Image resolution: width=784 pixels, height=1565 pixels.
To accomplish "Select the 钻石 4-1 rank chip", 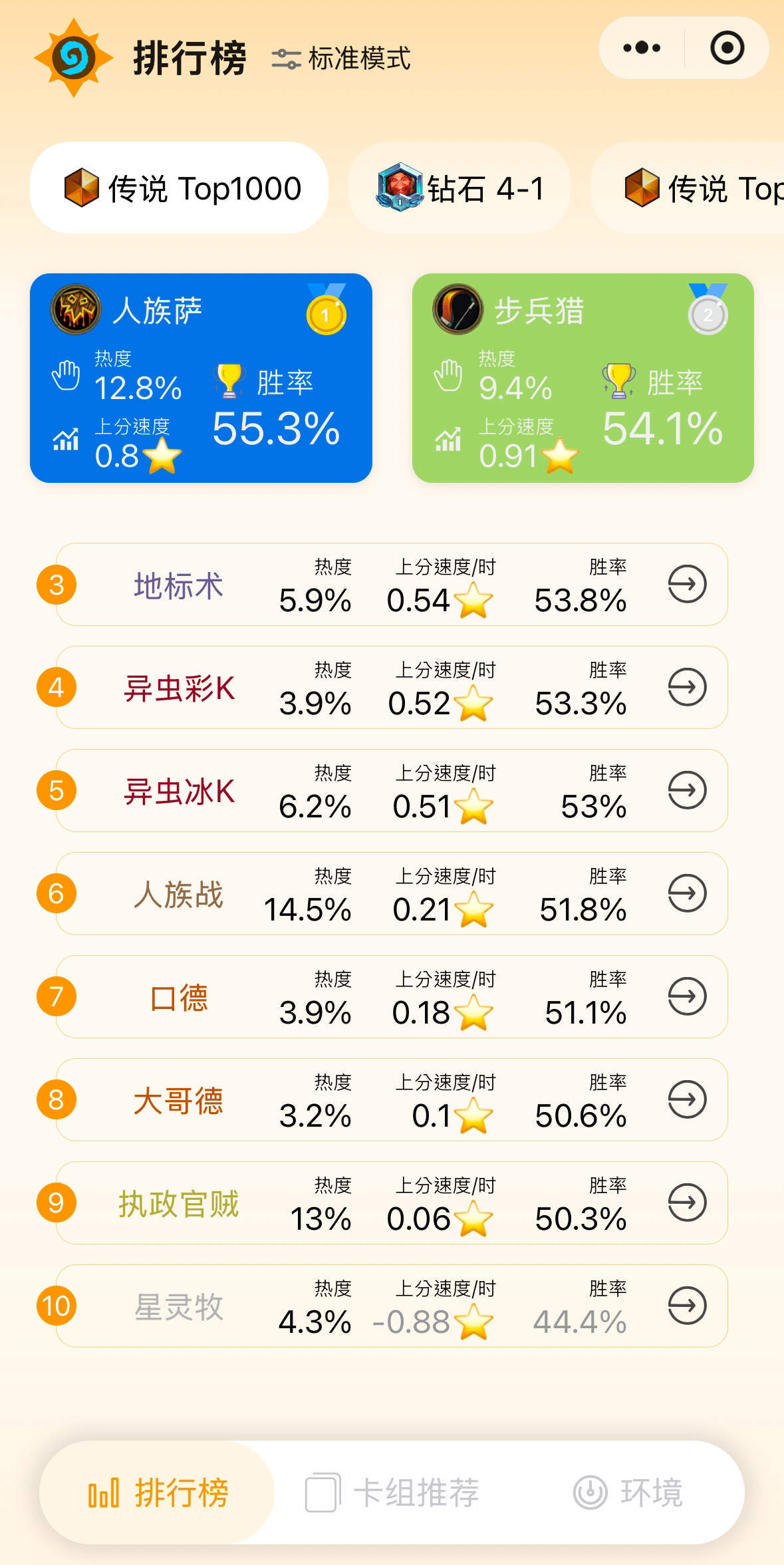I will [x=459, y=188].
